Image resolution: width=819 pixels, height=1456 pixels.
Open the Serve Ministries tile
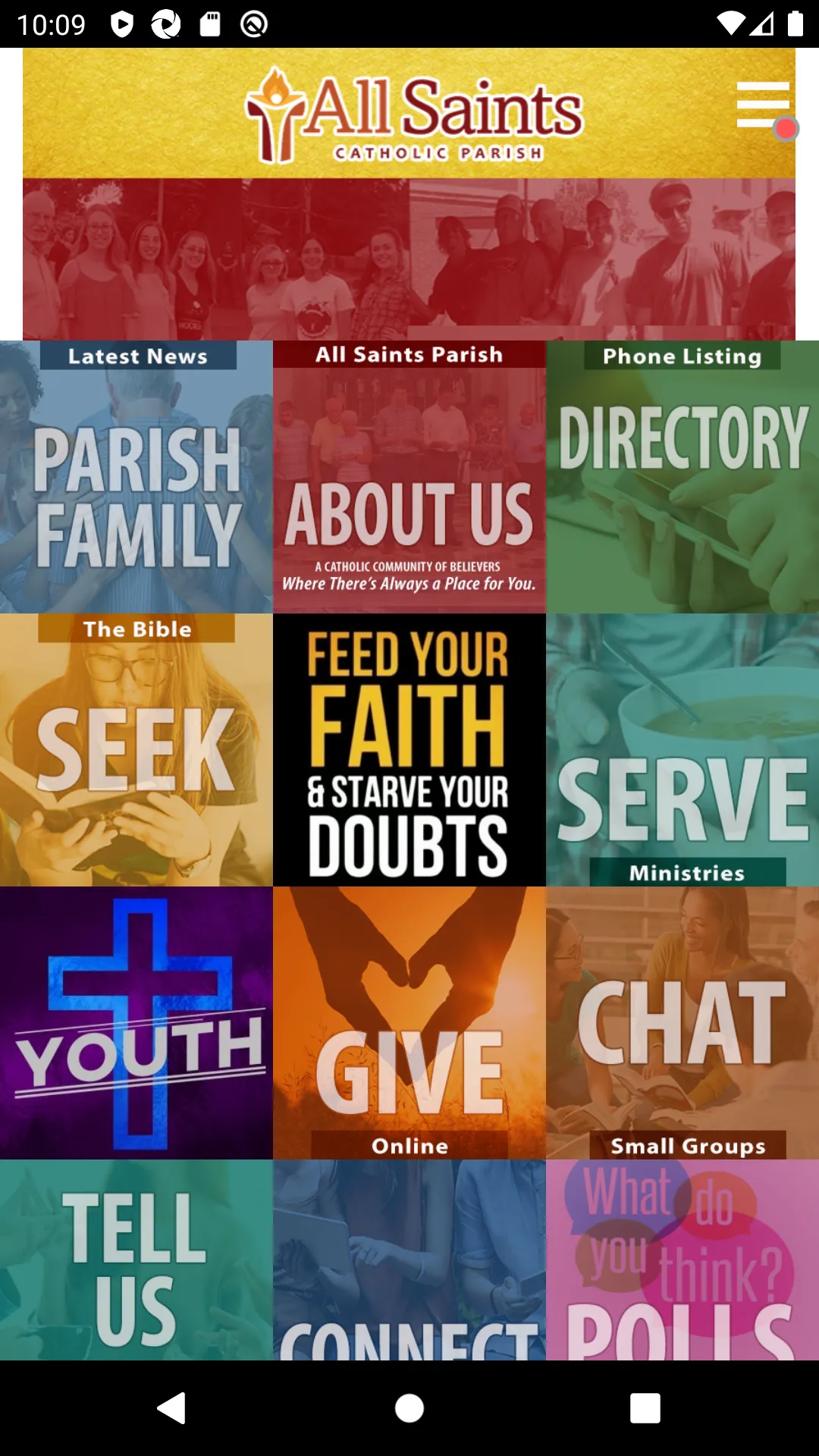click(682, 751)
